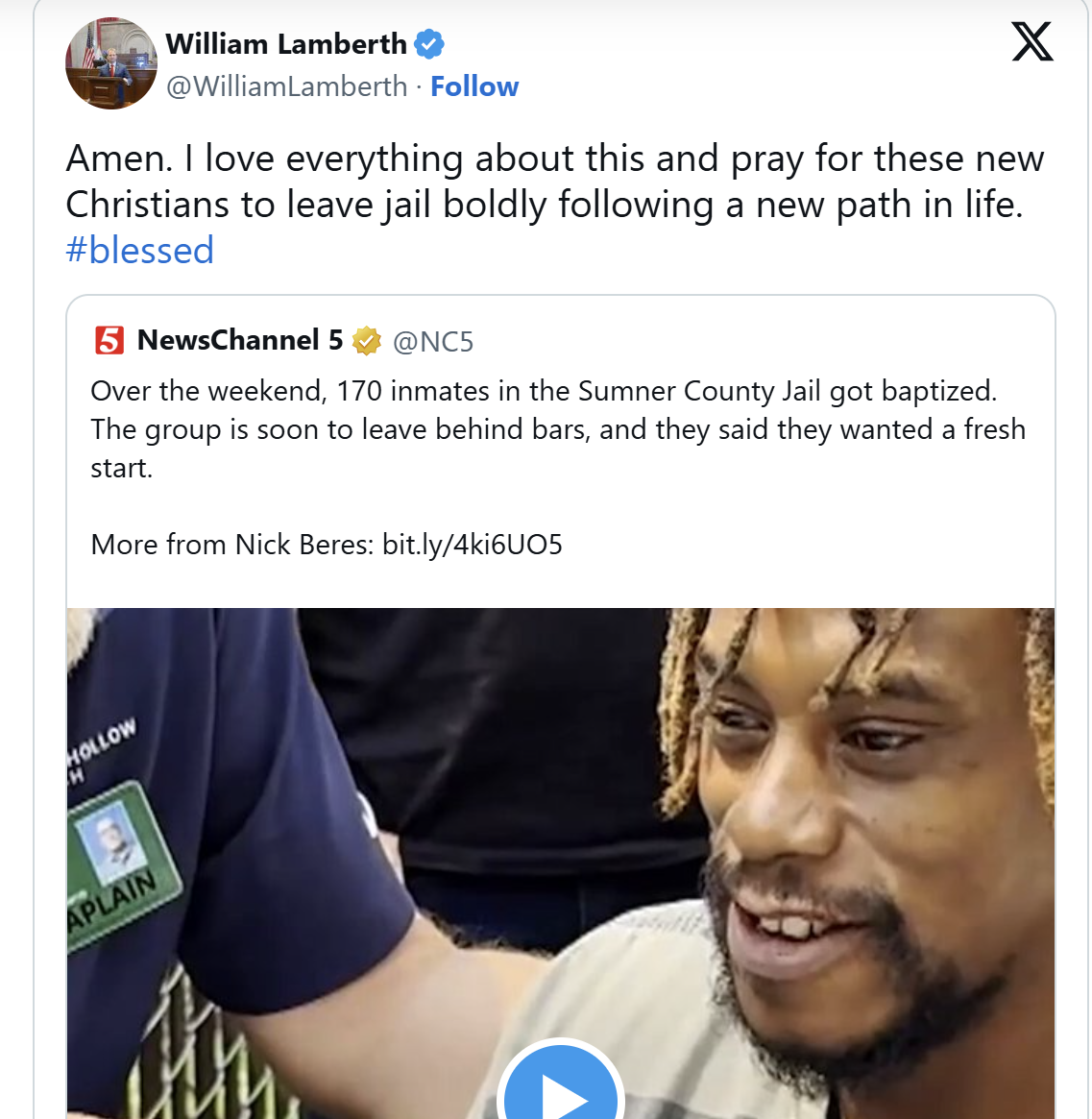The width and height of the screenshot is (1092, 1119).
Task: Open the #blessed hashtag
Action: [x=139, y=251]
